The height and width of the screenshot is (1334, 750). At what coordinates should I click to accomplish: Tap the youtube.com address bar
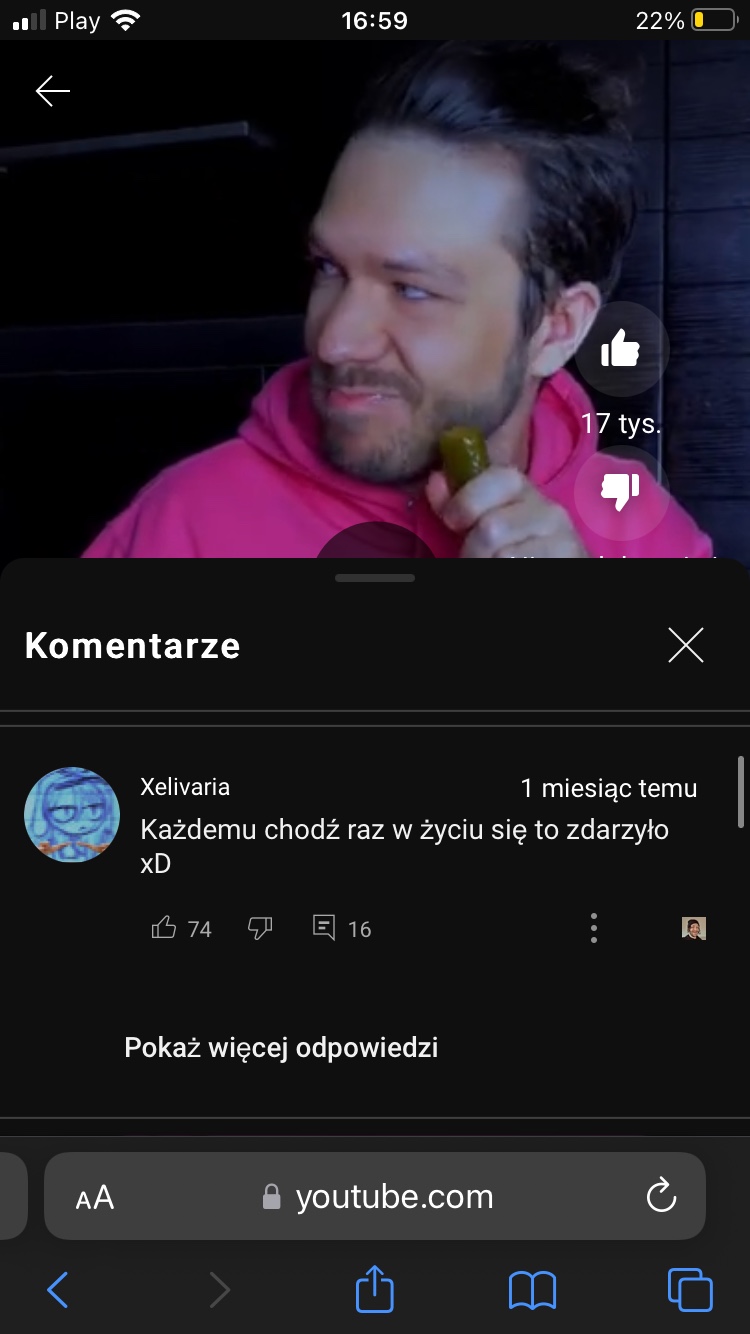[380, 1197]
